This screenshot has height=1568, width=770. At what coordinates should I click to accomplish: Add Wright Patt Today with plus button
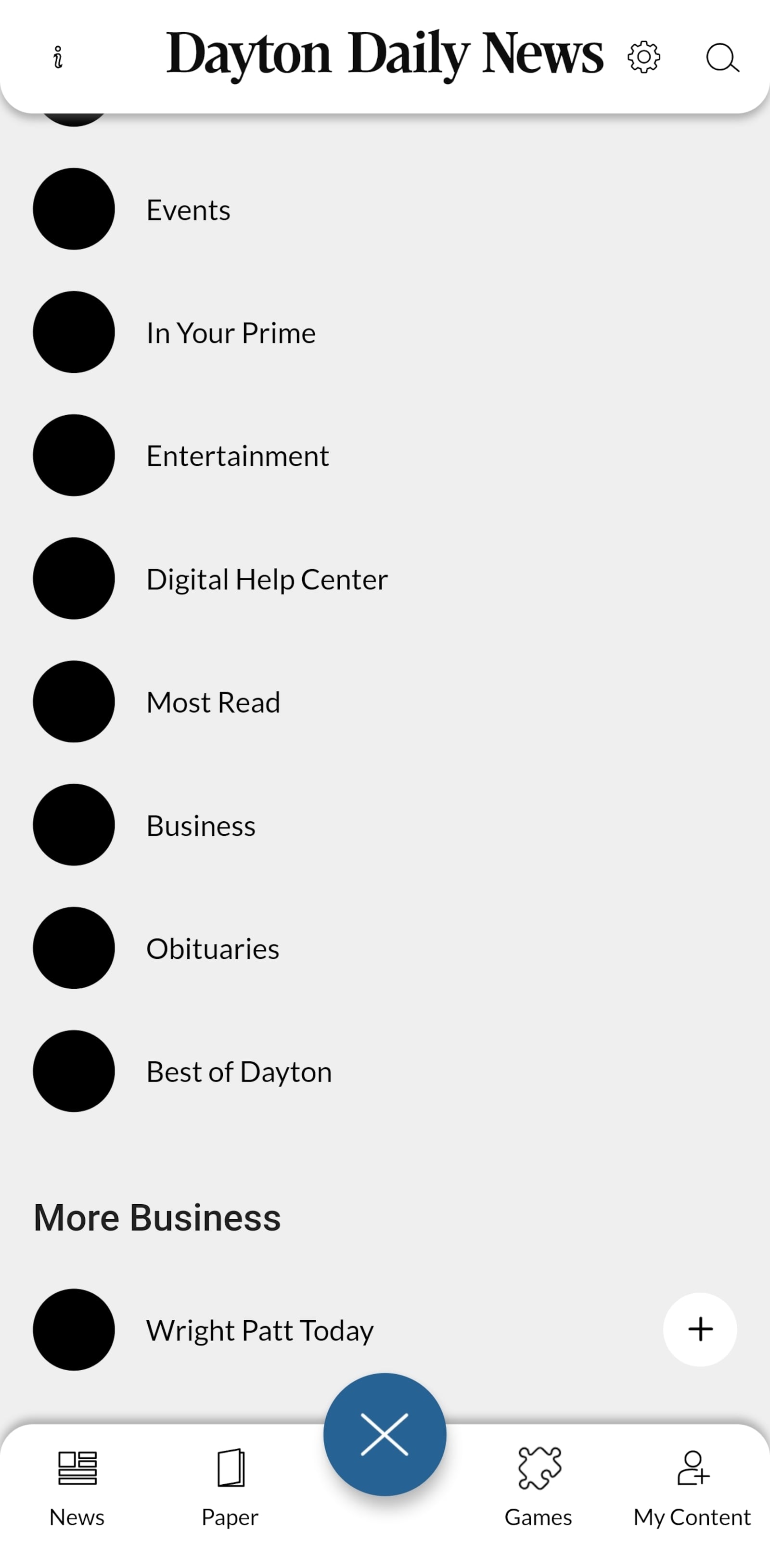coord(699,1329)
